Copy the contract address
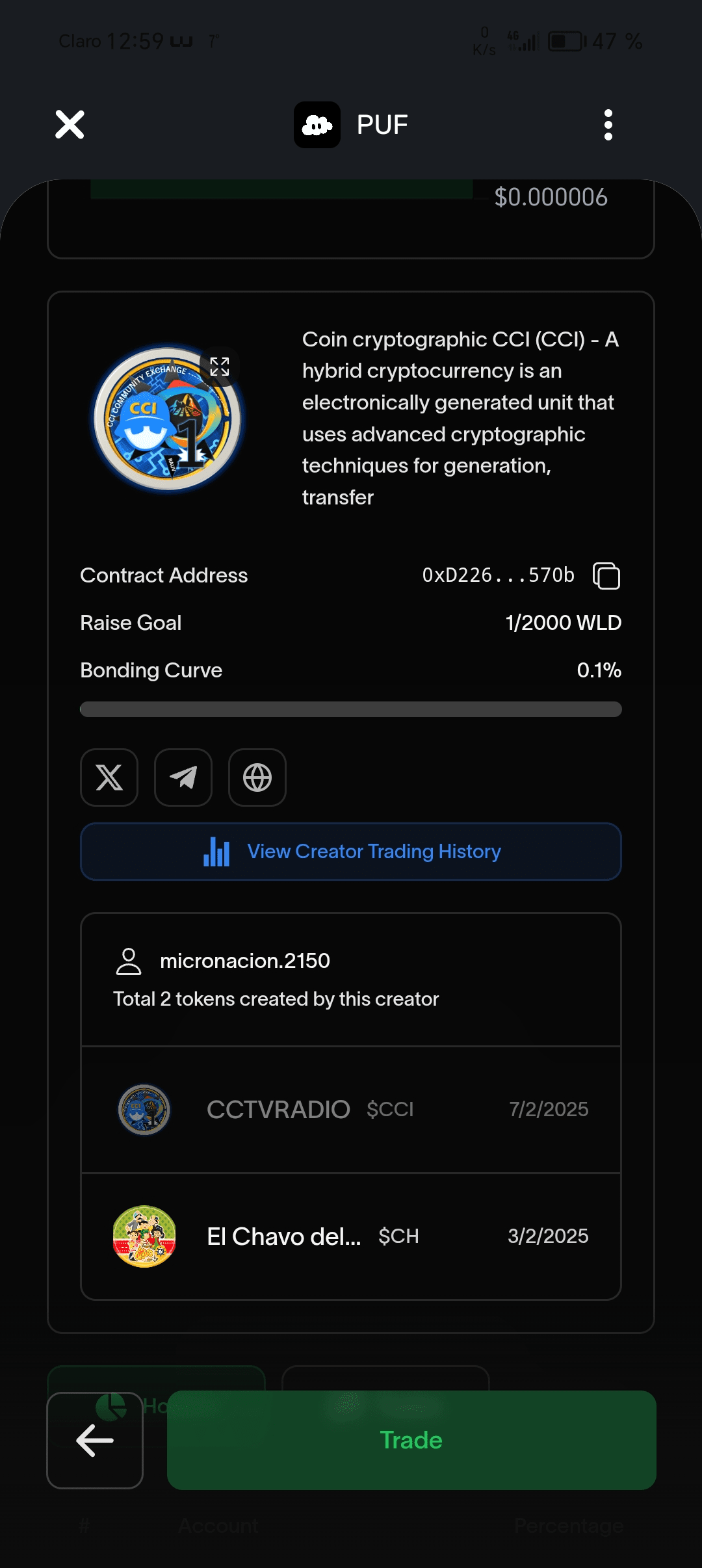 point(606,576)
